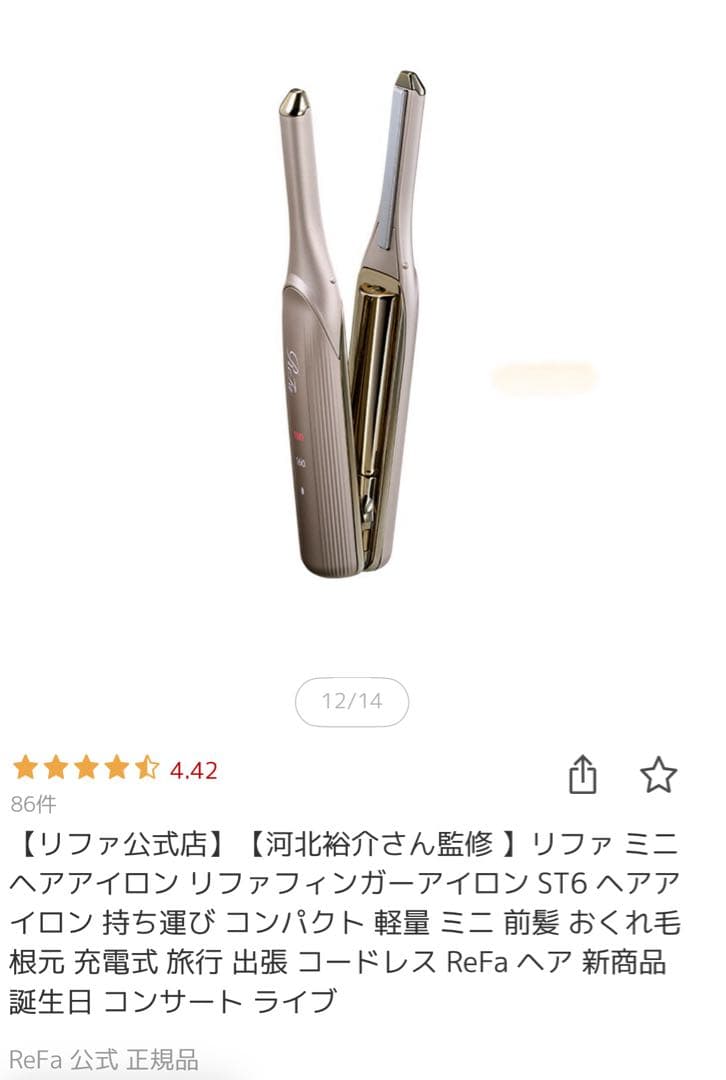726x1080 pixels.
Task: Open the ReFa 公式 正規品 seller link
Action: [104, 1054]
